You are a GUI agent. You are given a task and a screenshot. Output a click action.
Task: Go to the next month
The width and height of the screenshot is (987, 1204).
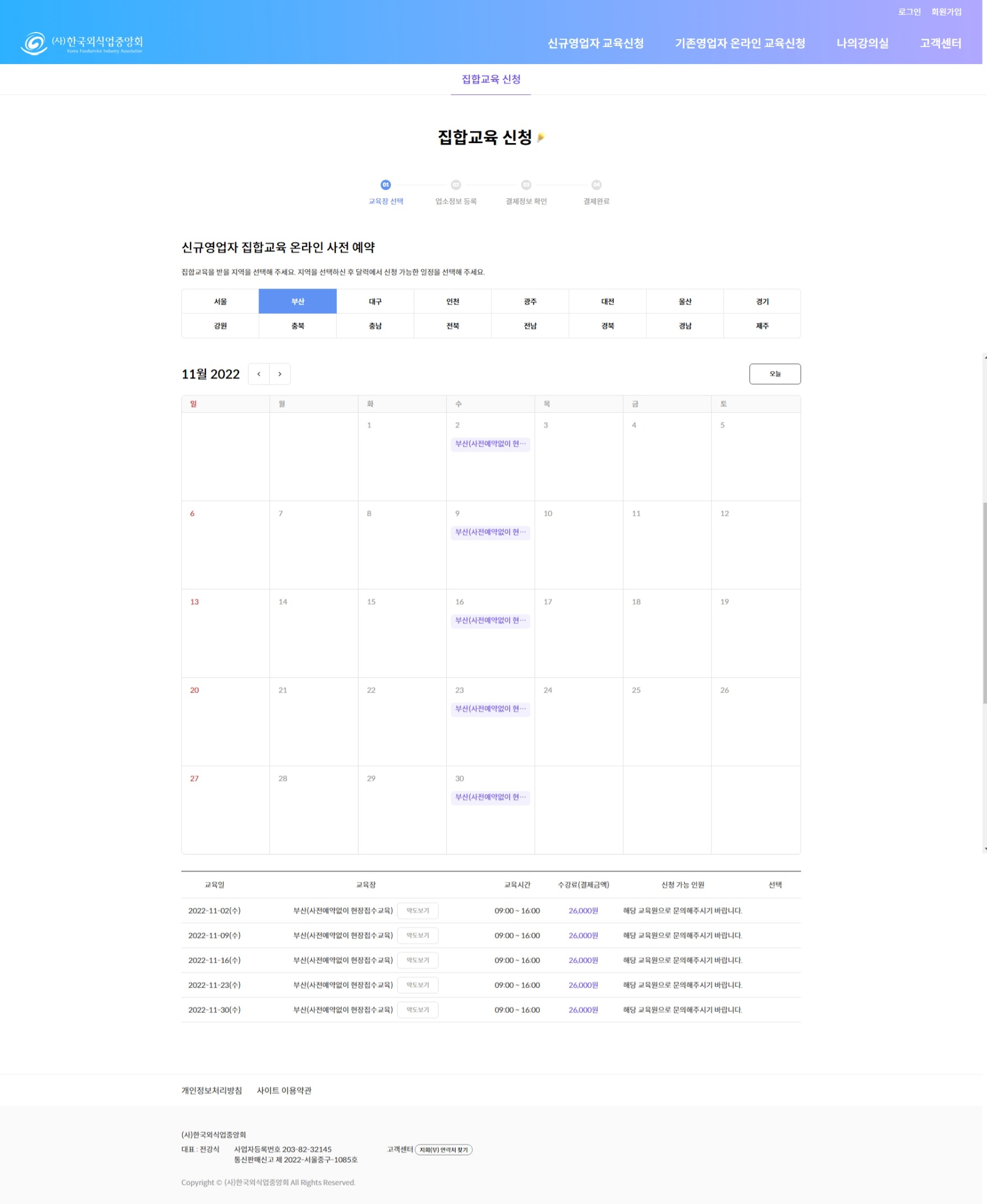pos(279,374)
